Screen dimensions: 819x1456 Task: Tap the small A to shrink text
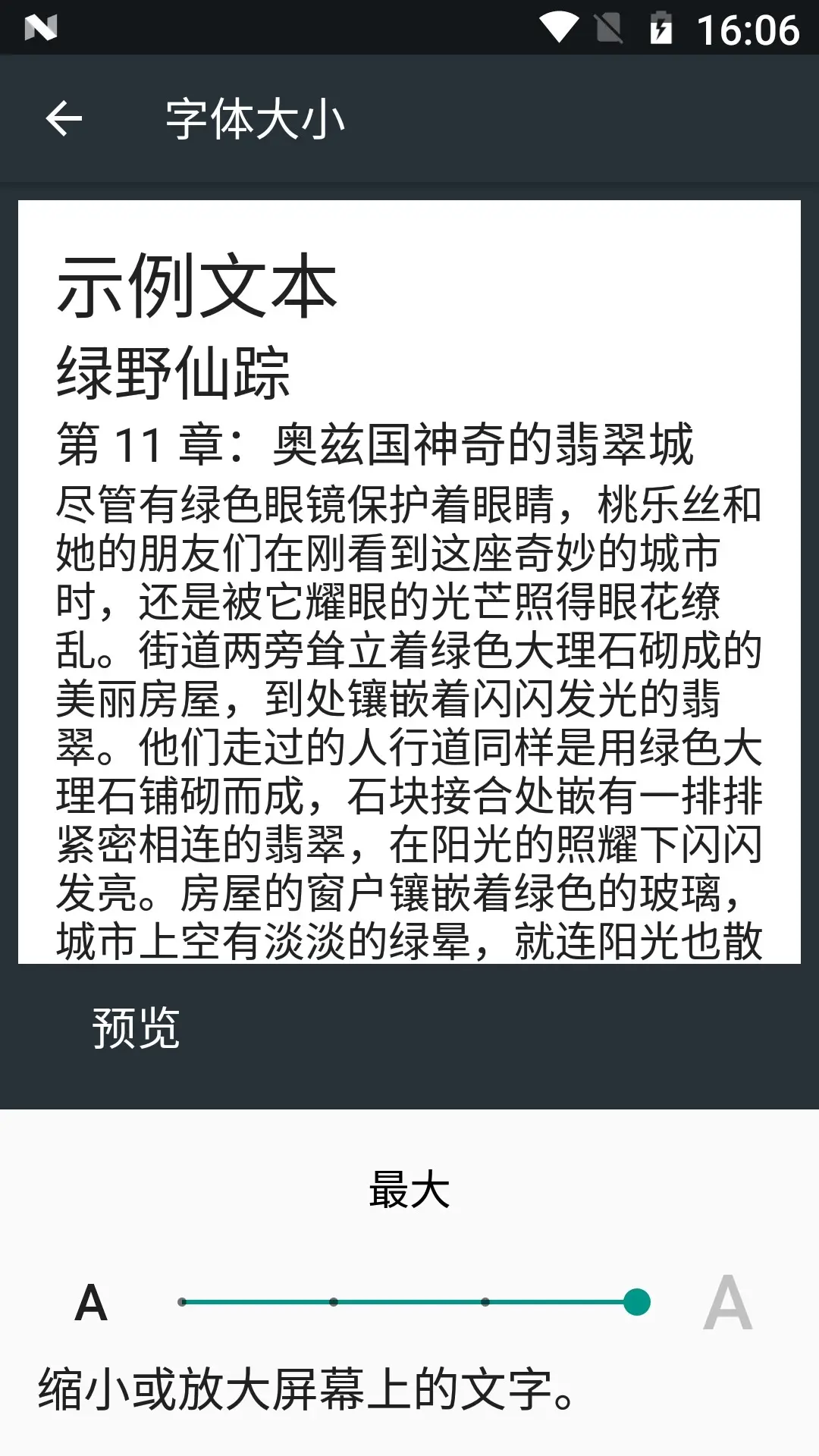pos(91,1303)
